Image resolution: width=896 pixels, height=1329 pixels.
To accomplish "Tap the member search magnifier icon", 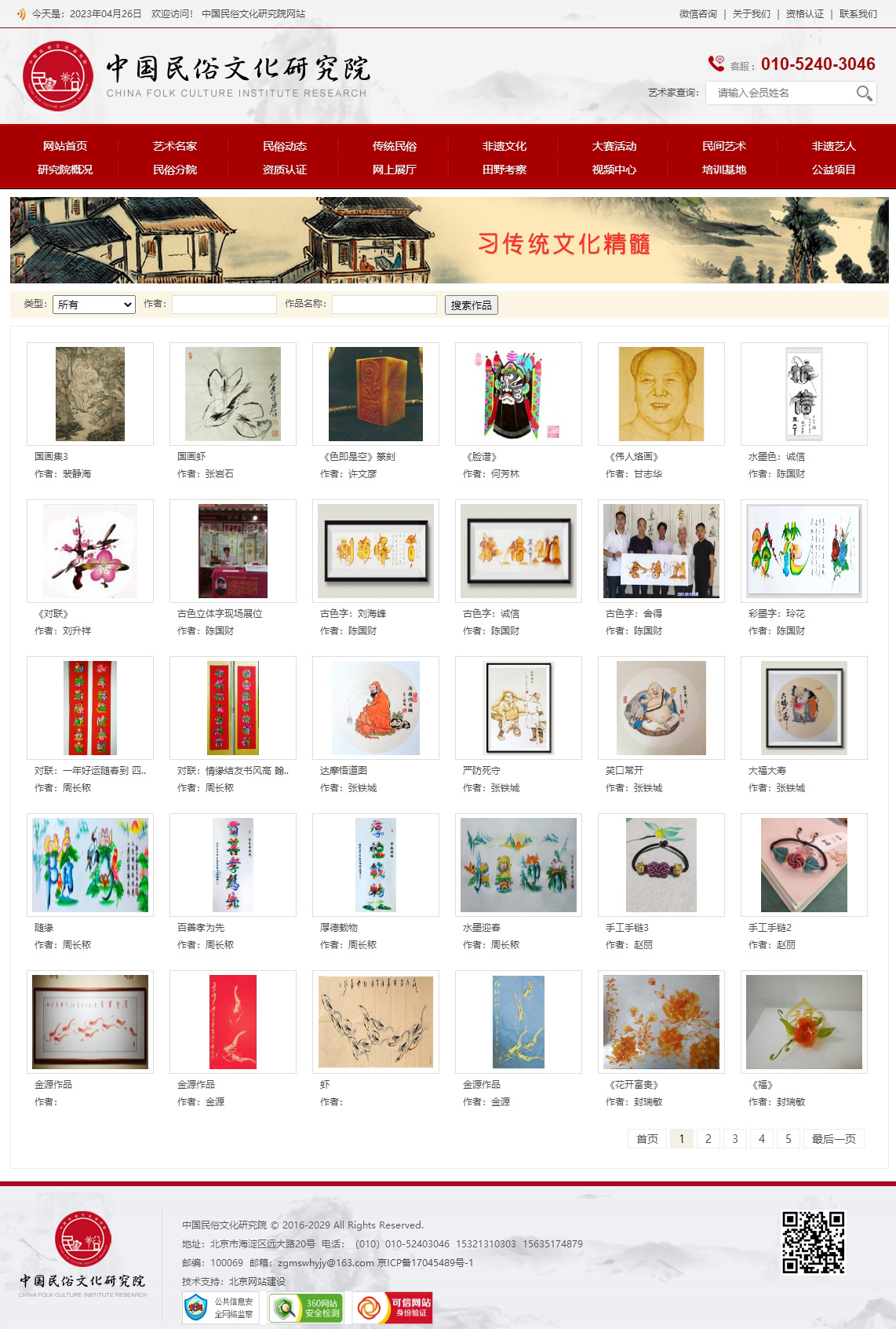I will point(864,93).
